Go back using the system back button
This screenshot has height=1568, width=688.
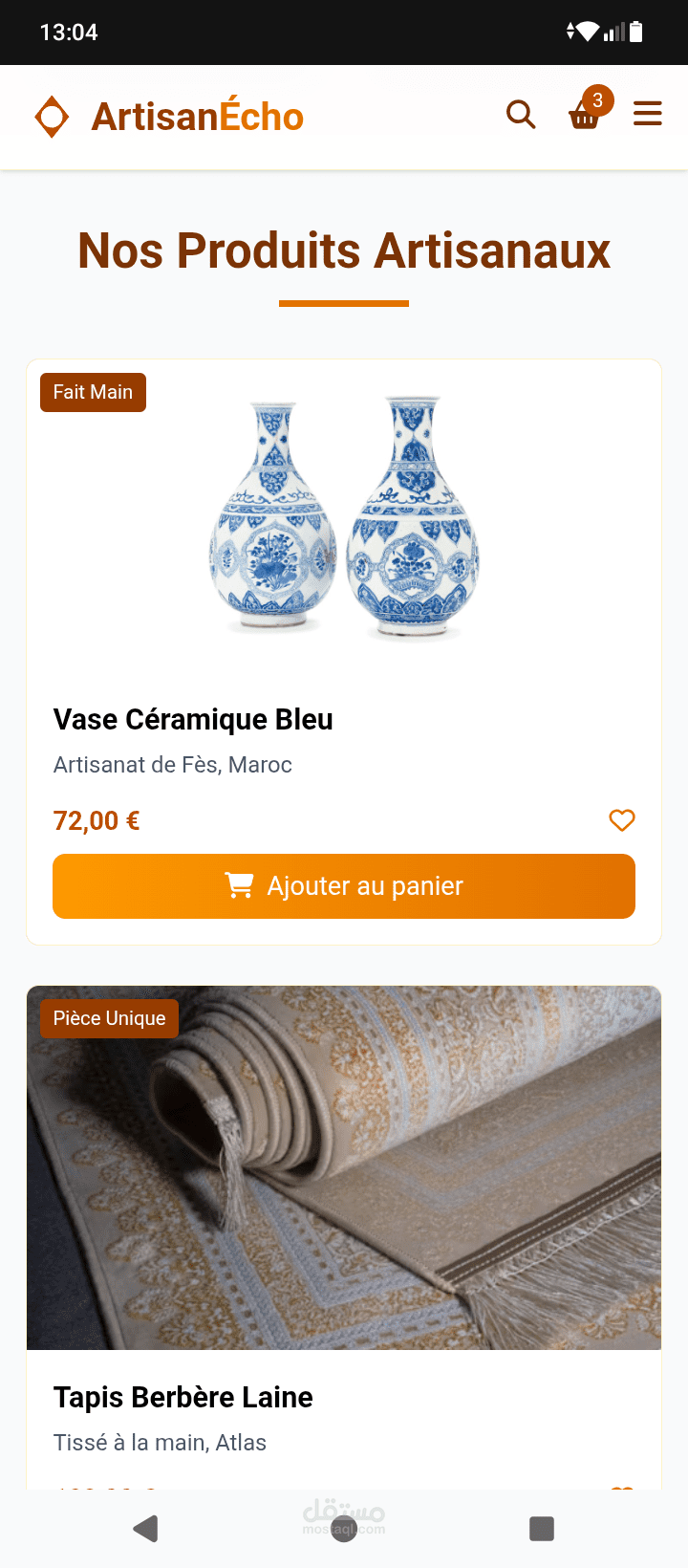pos(145,1529)
